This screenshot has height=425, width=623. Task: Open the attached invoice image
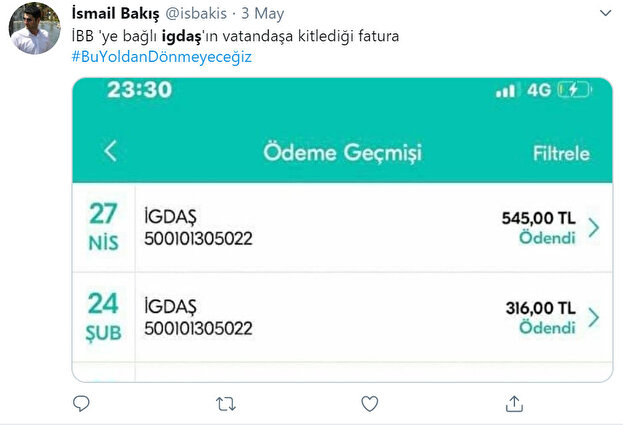click(x=342, y=230)
